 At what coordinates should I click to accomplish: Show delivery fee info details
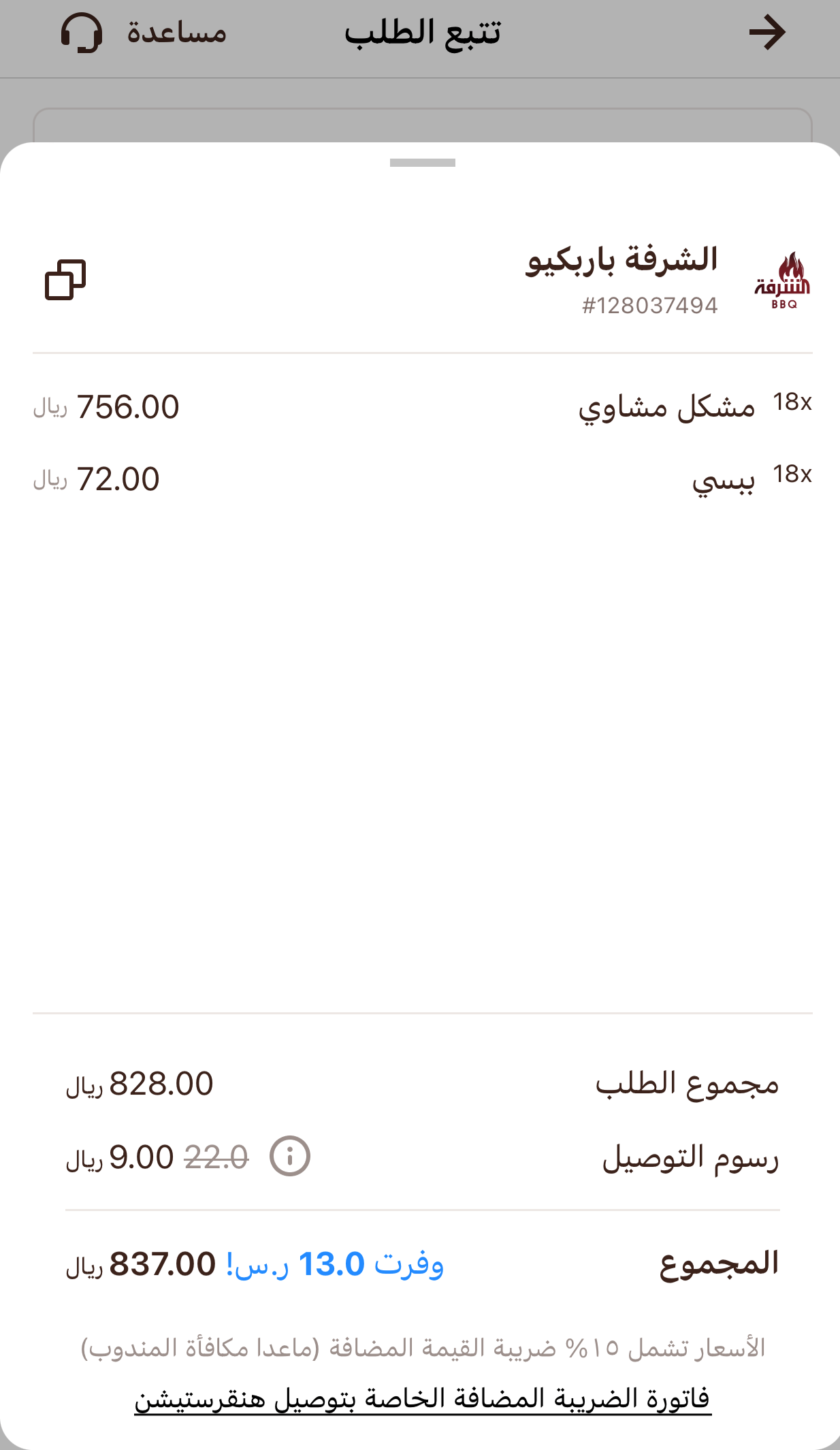click(290, 1157)
